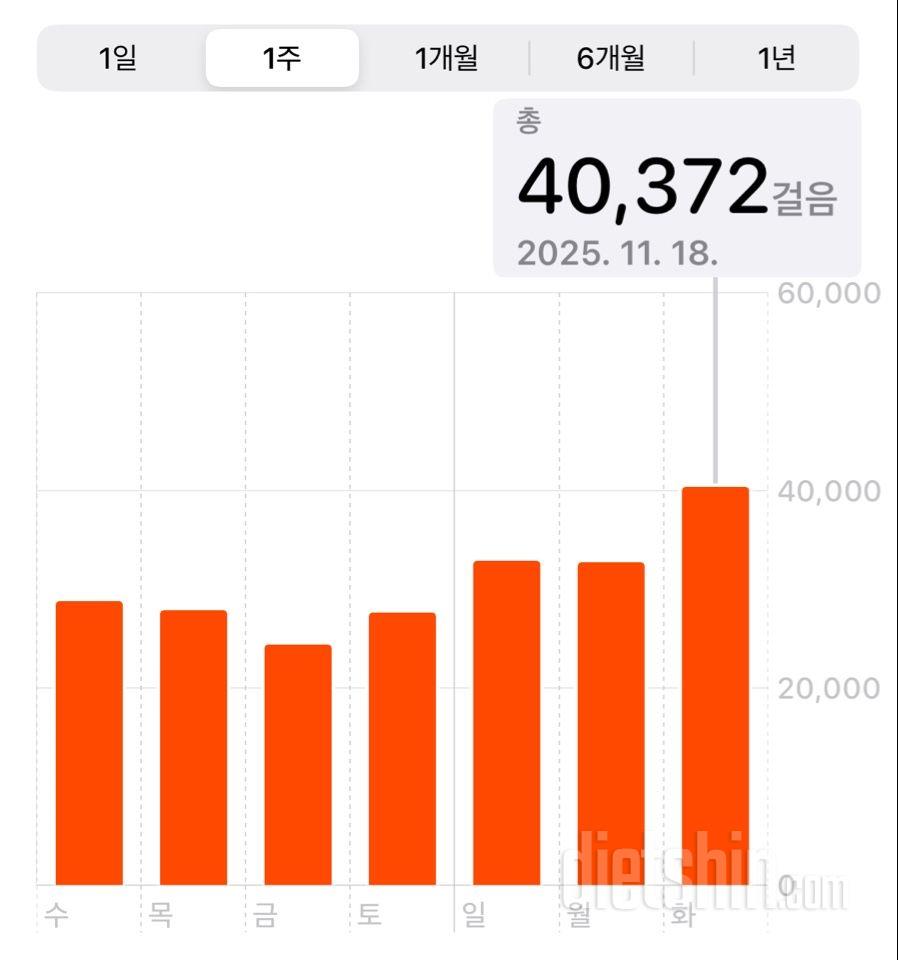Switch to the 1일 time range tab
This screenshot has width=898, height=960.
(120, 59)
